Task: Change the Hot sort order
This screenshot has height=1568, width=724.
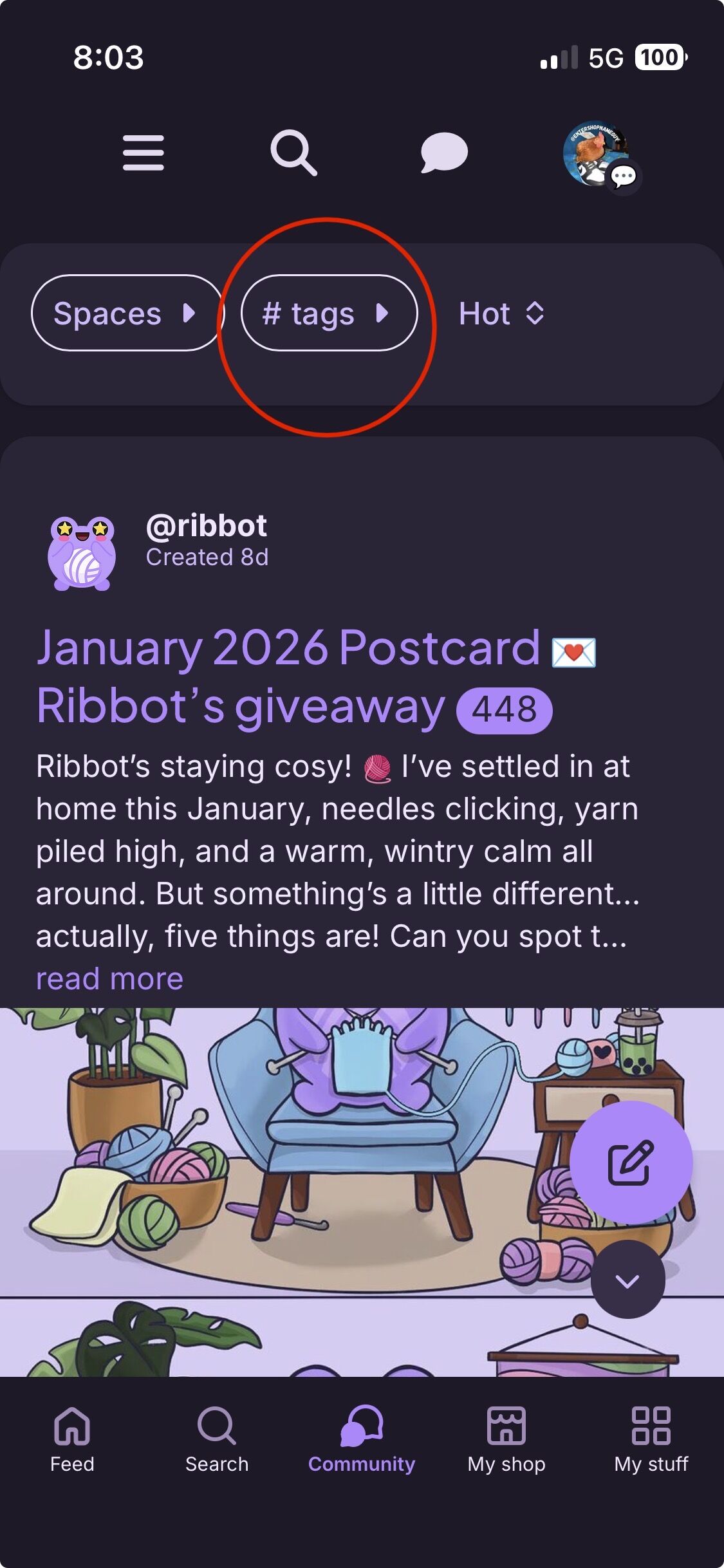Action: click(501, 314)
